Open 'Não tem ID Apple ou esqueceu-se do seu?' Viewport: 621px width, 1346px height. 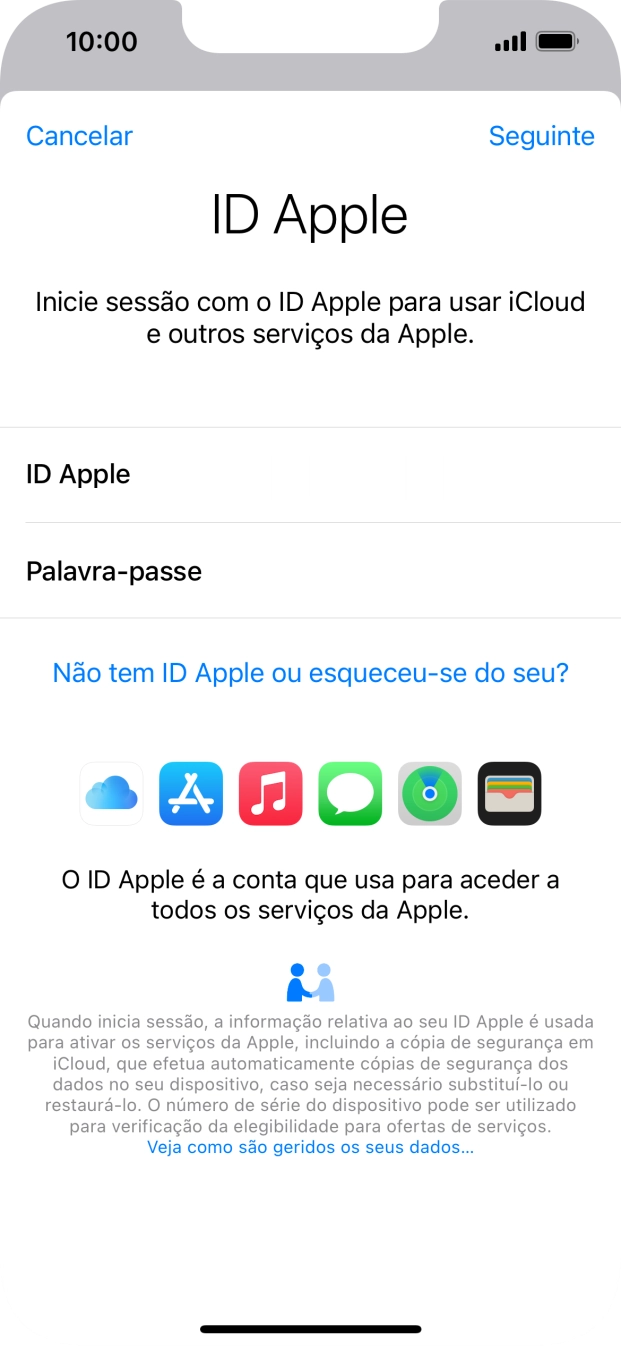(310, 673)
